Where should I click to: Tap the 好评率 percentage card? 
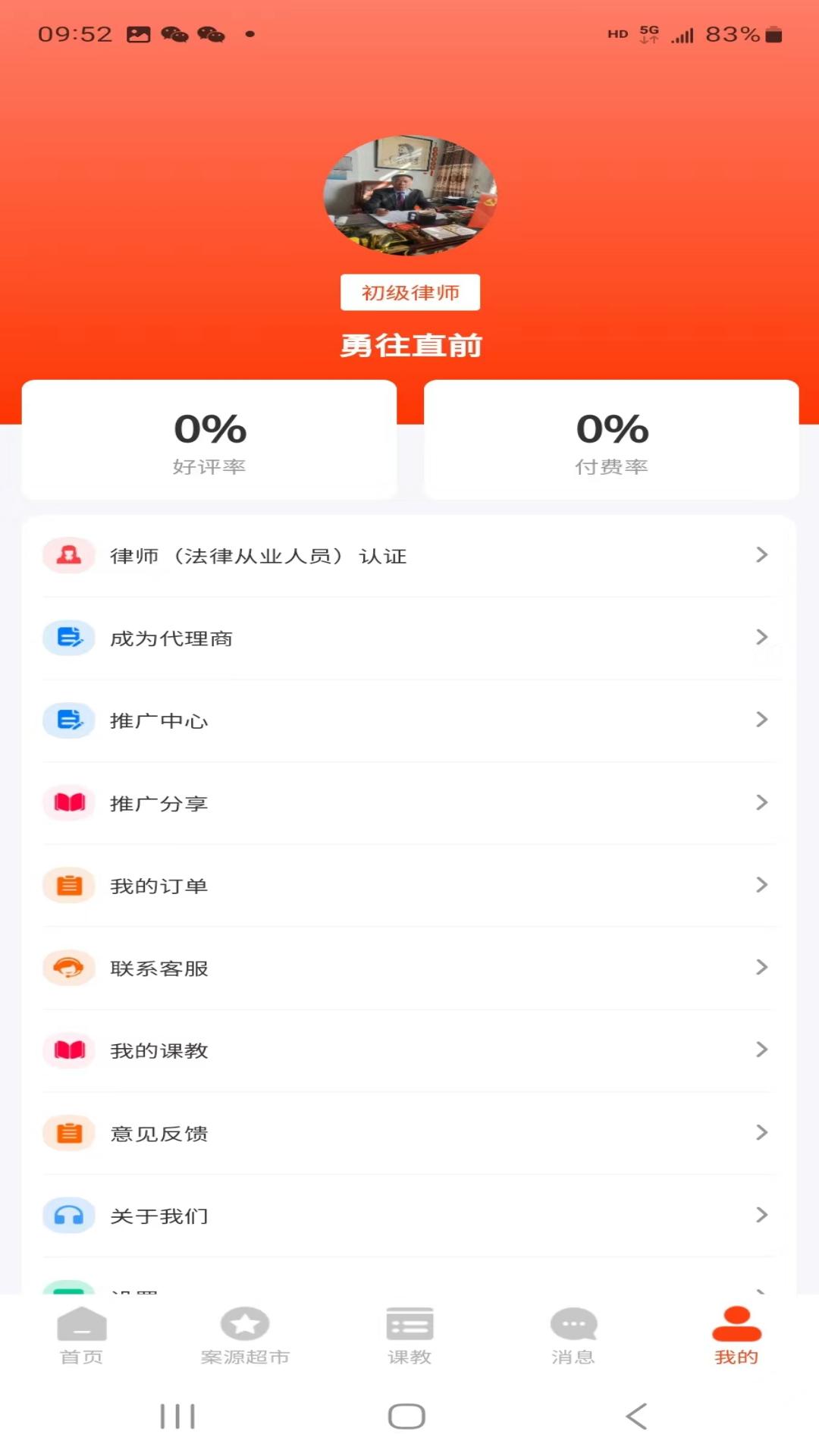[210, 440]
